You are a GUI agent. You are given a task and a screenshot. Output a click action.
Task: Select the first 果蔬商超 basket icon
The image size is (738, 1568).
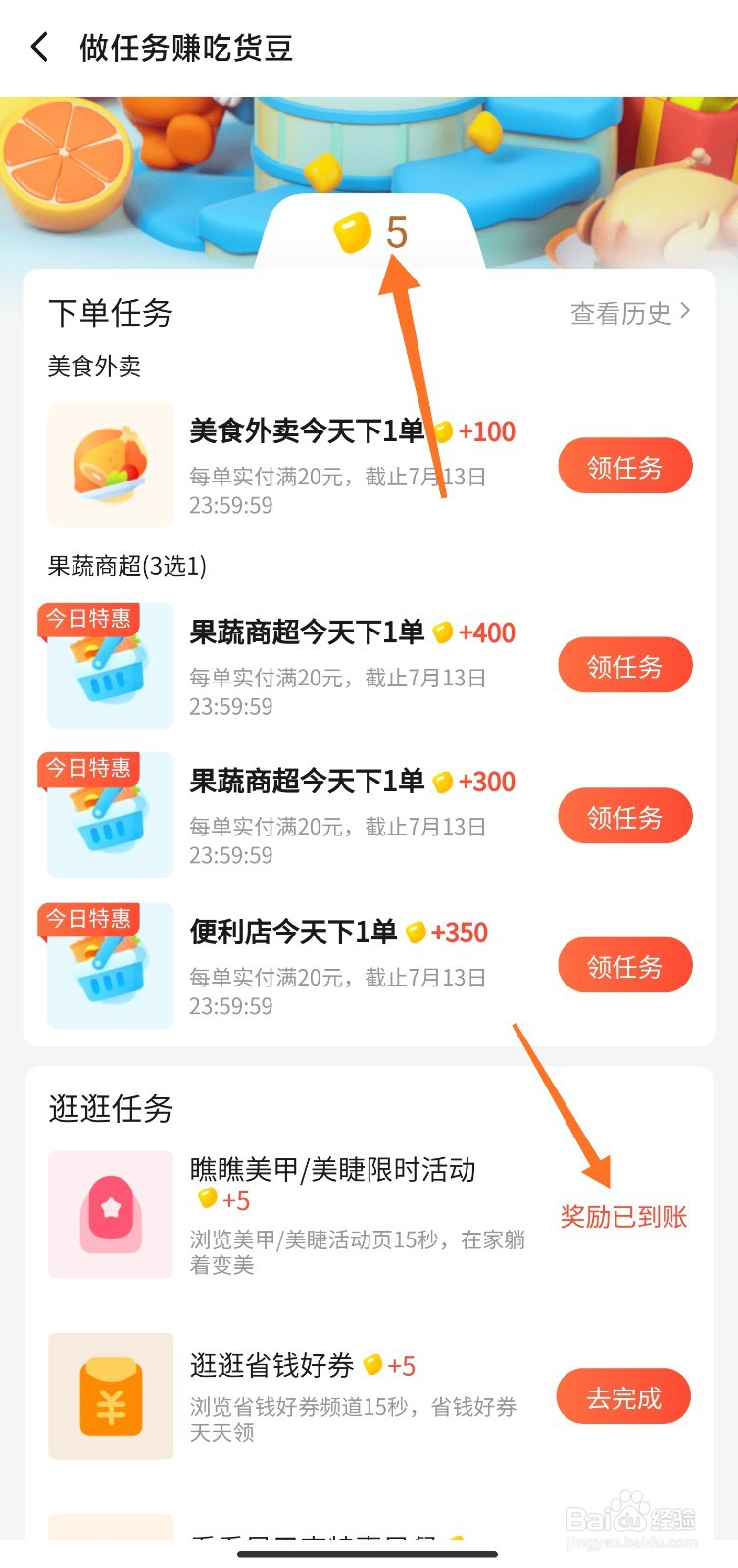point(110,664)
